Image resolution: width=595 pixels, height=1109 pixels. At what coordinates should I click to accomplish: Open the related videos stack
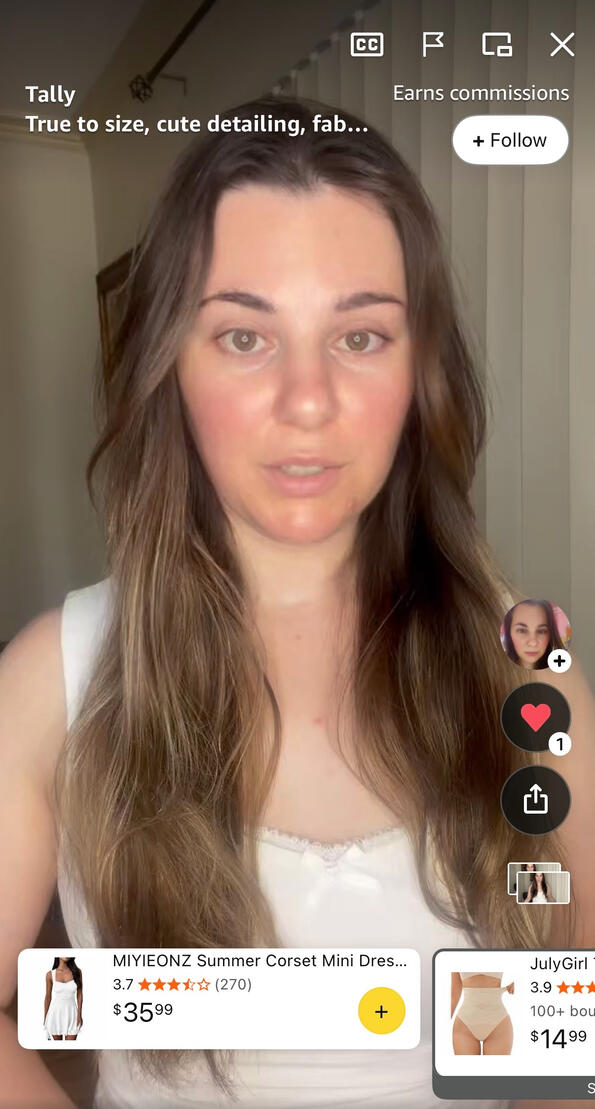pos(538,882)
